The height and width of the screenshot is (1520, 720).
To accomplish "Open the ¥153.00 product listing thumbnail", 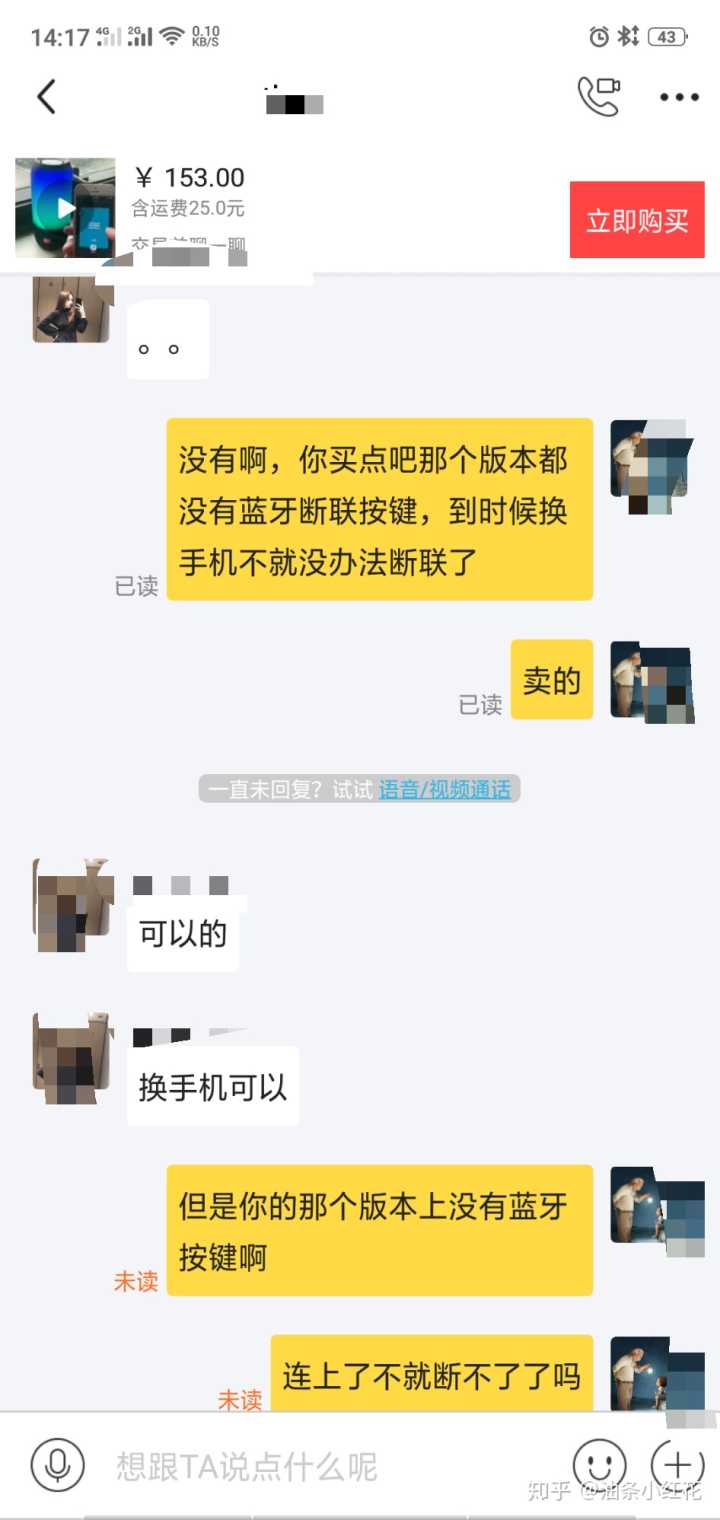I will [65, 208].
